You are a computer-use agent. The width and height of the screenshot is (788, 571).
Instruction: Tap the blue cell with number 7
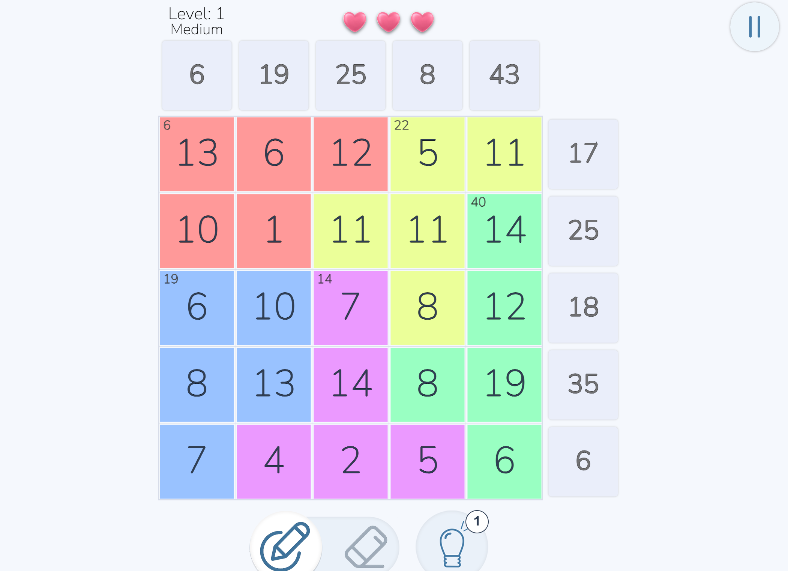coord(197,460)
